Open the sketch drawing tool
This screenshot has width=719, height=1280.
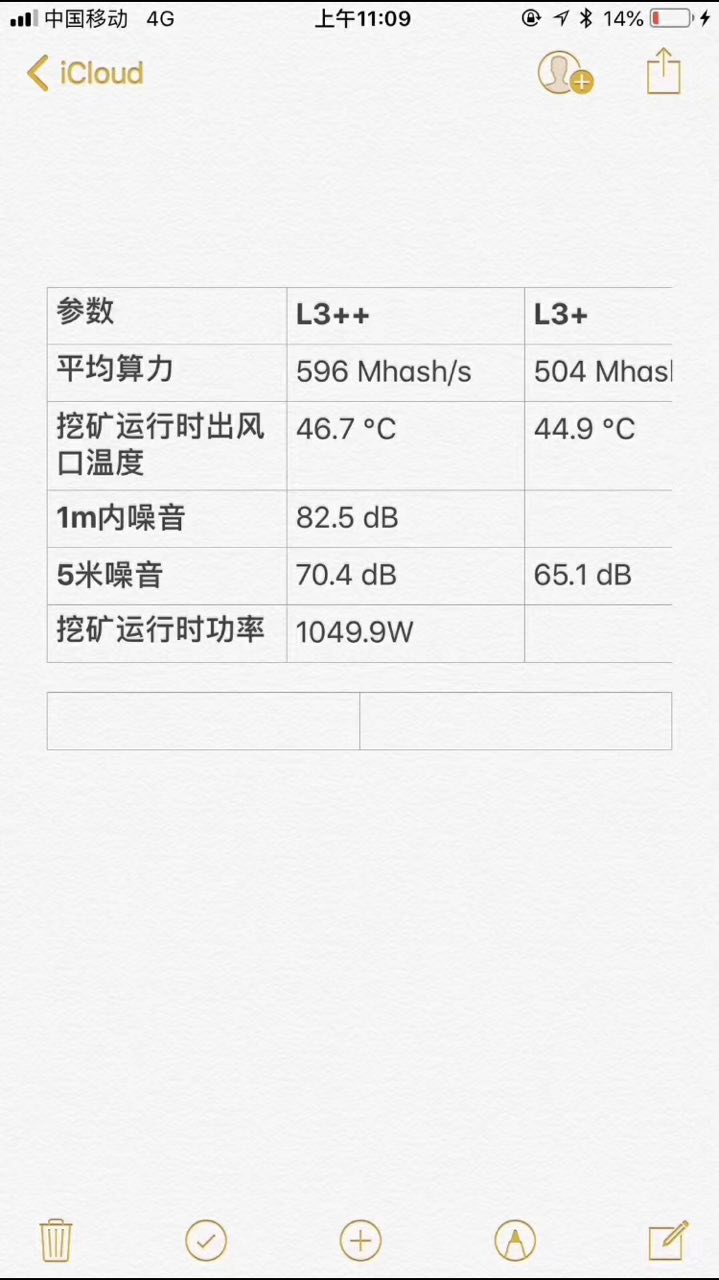pyautogui.click(x=515, y=1241)
